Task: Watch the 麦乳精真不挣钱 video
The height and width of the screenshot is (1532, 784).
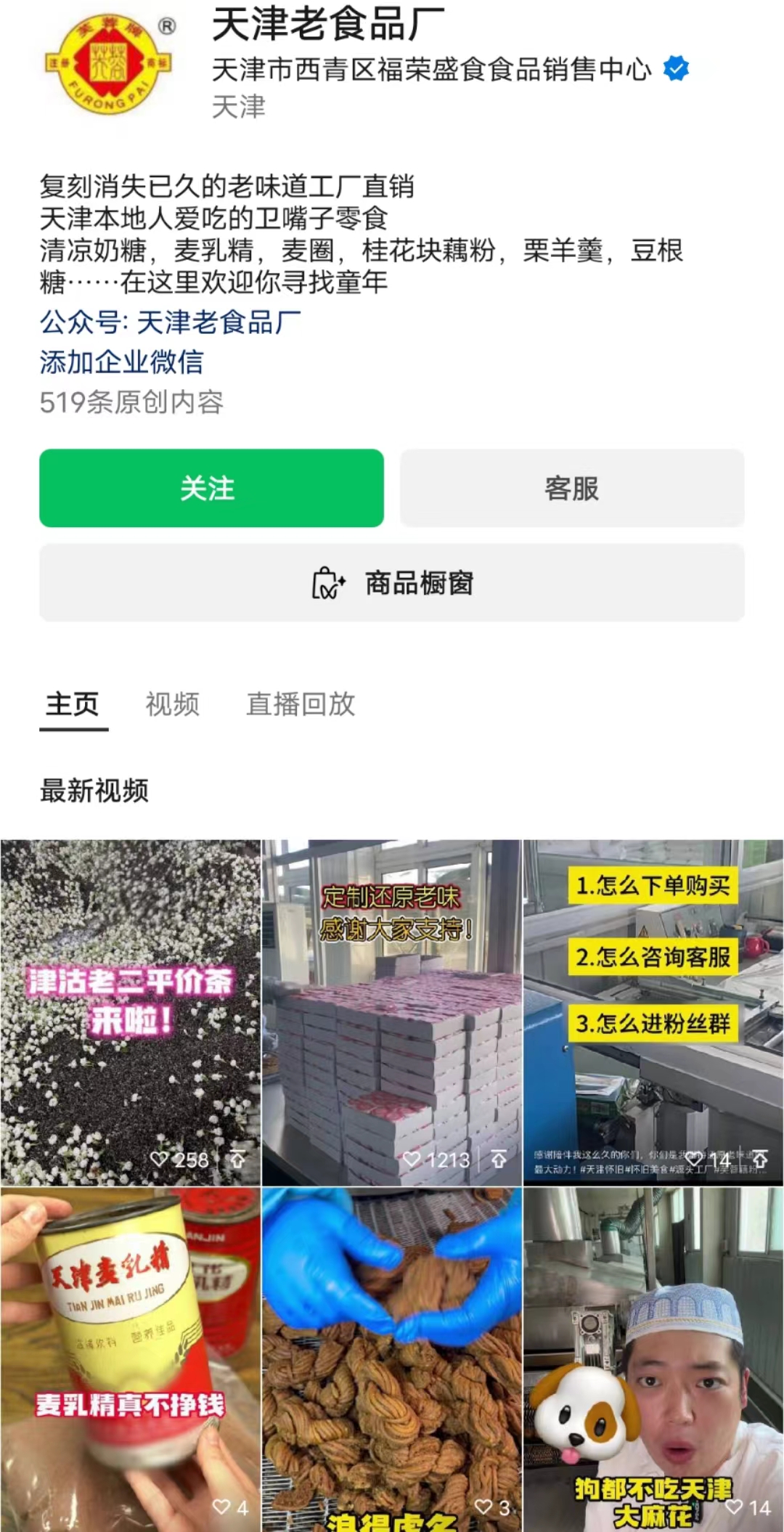Action: (131, 1359)
